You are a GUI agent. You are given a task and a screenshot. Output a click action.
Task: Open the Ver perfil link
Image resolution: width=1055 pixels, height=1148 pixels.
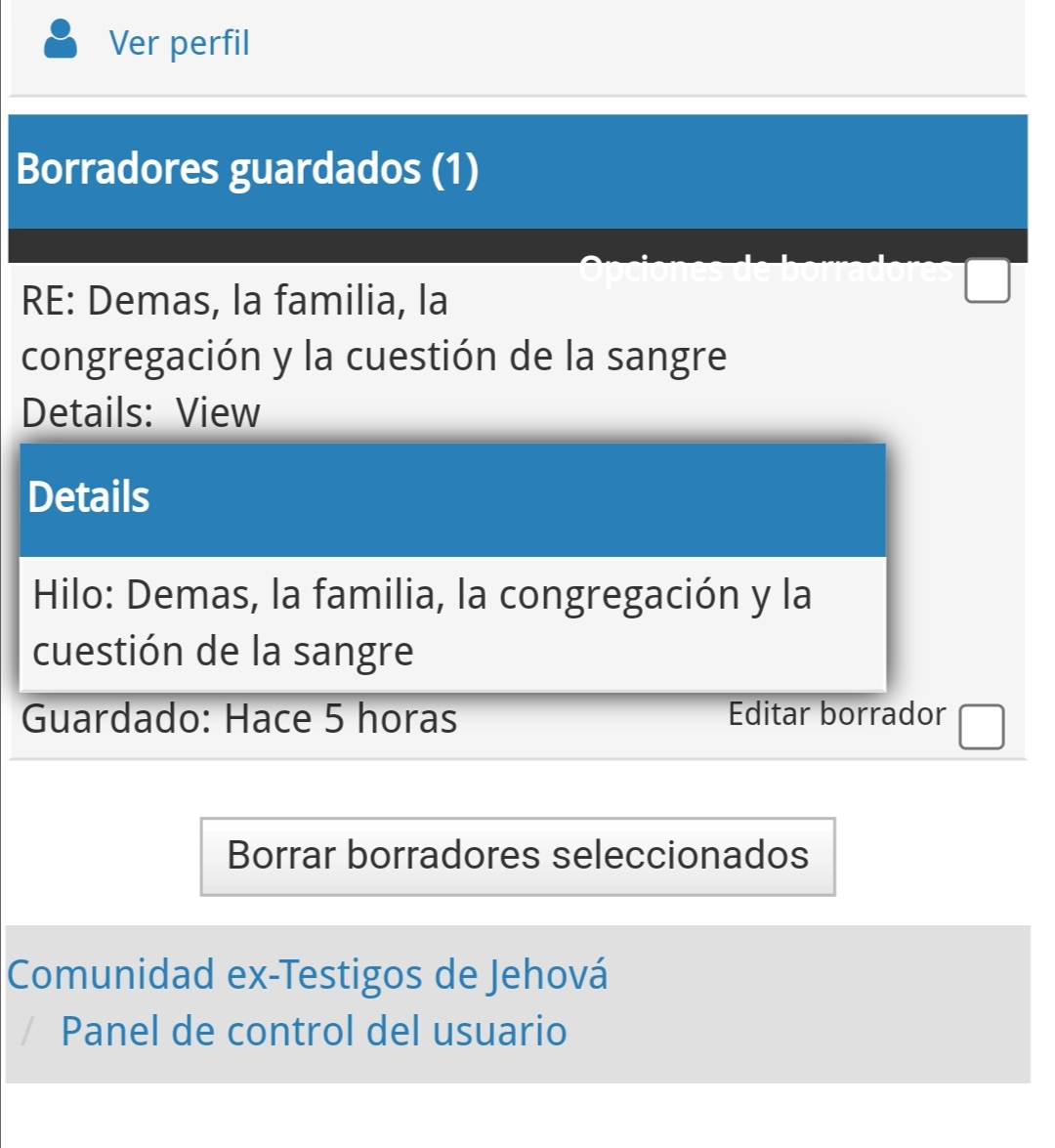point(179,43)
